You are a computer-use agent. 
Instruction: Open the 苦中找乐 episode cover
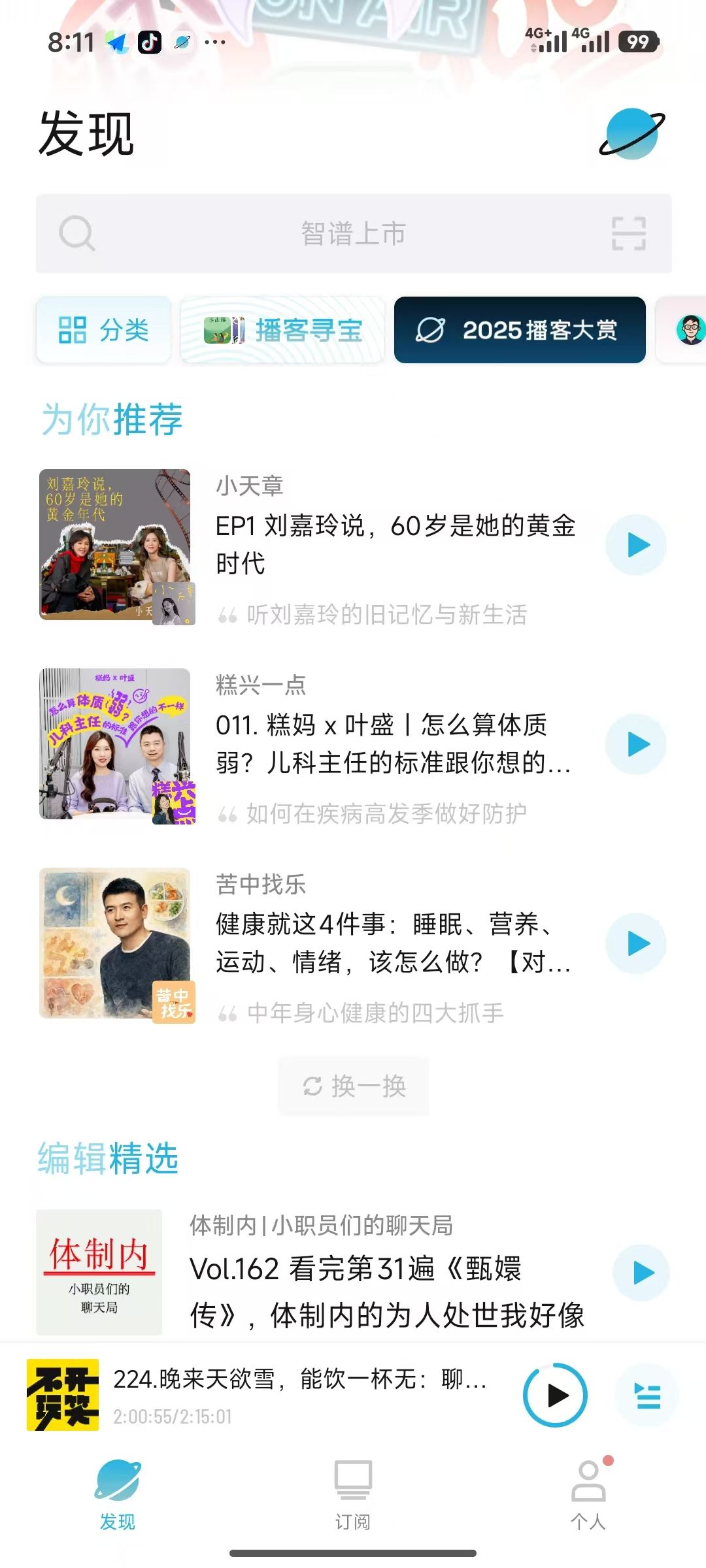coord(115,943)
